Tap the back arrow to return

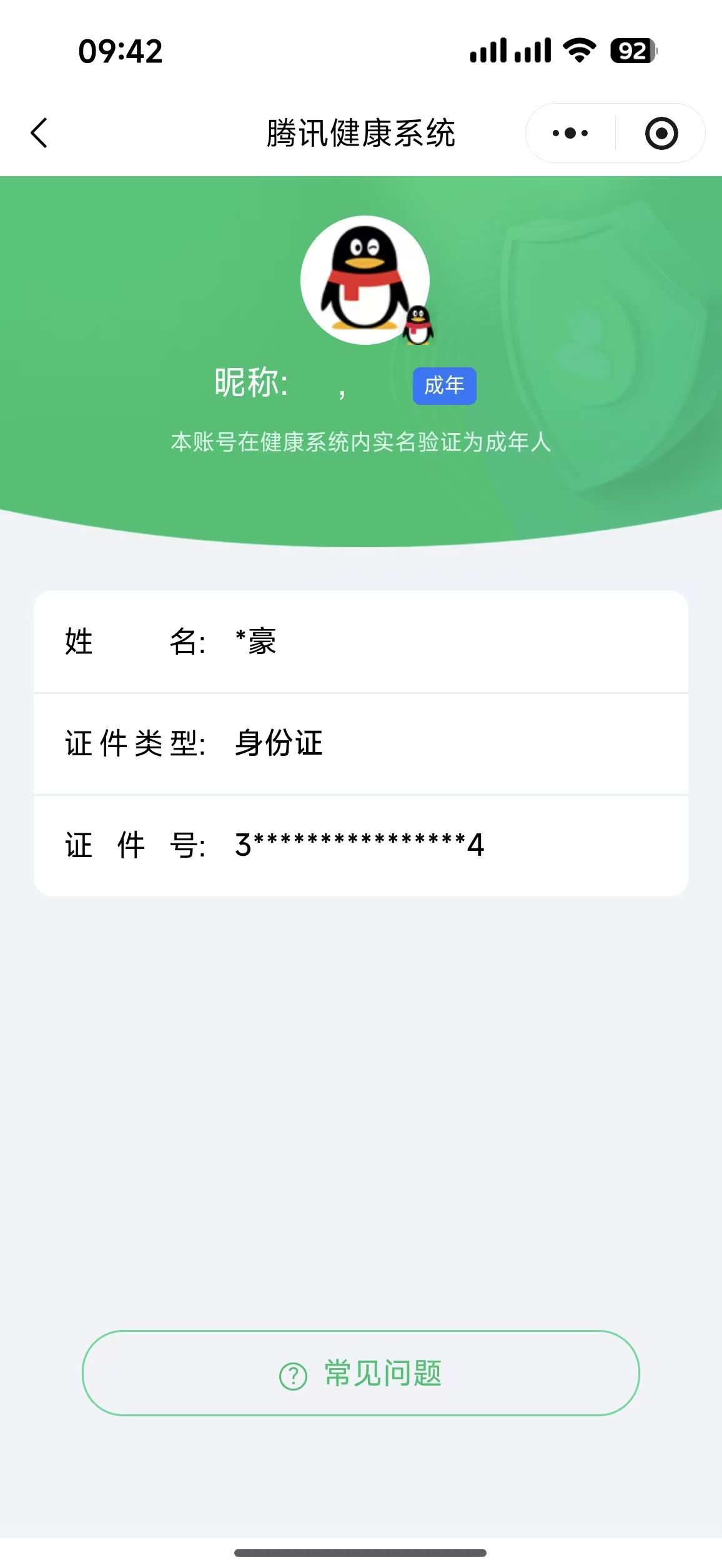(x=39, y=132)
